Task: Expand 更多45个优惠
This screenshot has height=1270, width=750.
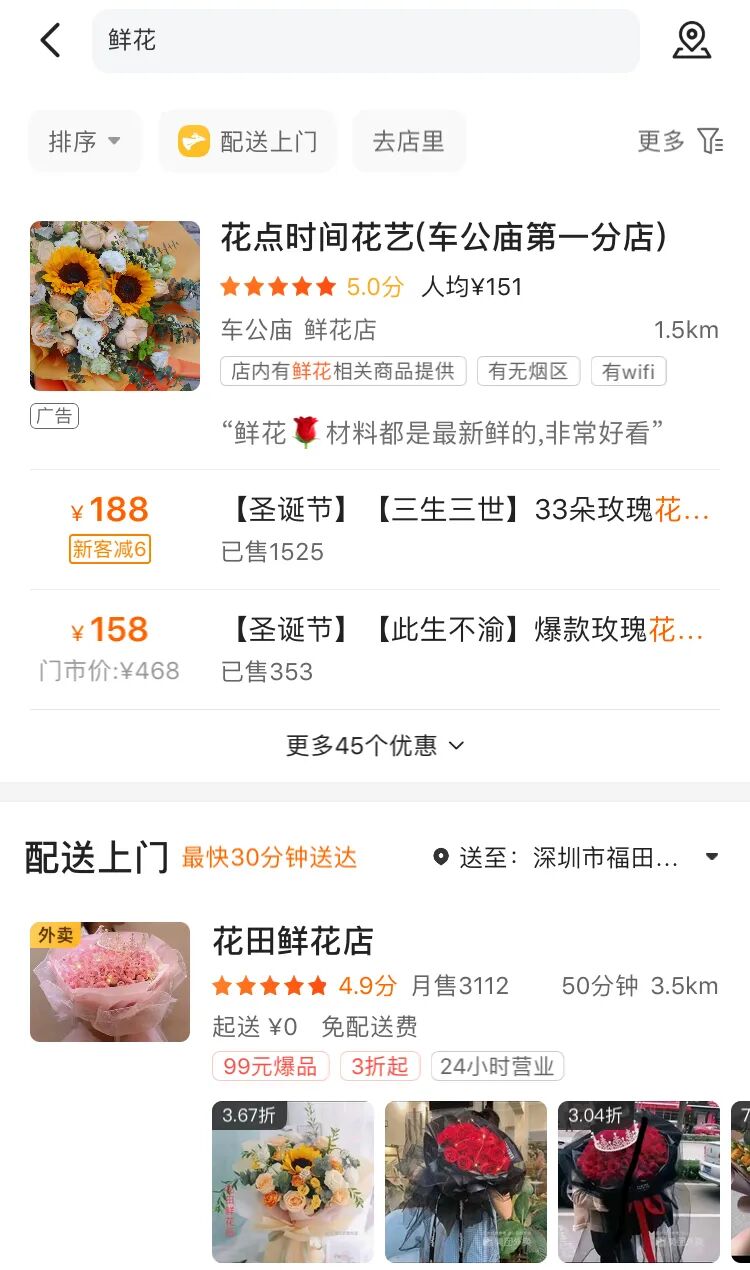Action: point(374,746)
